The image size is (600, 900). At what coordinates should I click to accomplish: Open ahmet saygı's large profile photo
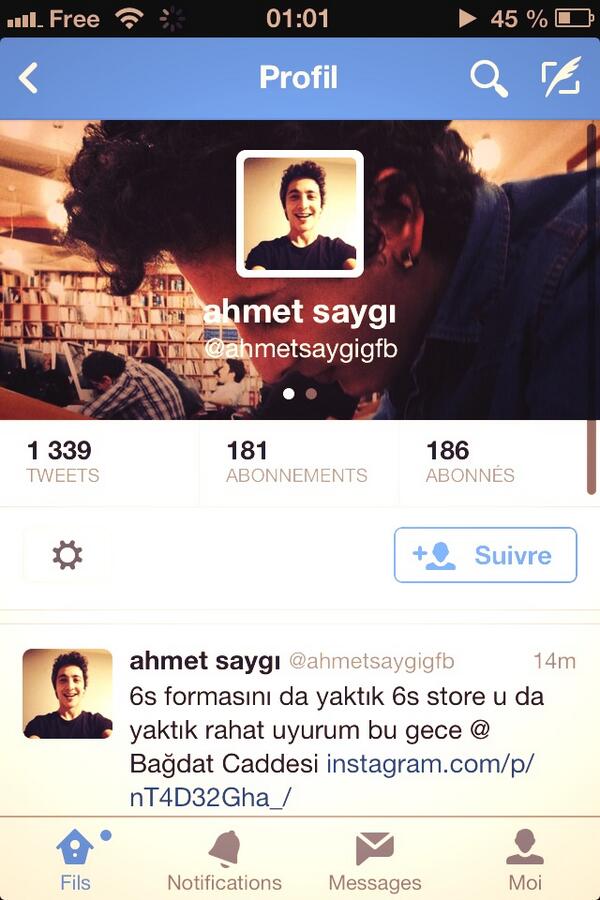coord(300,213)
